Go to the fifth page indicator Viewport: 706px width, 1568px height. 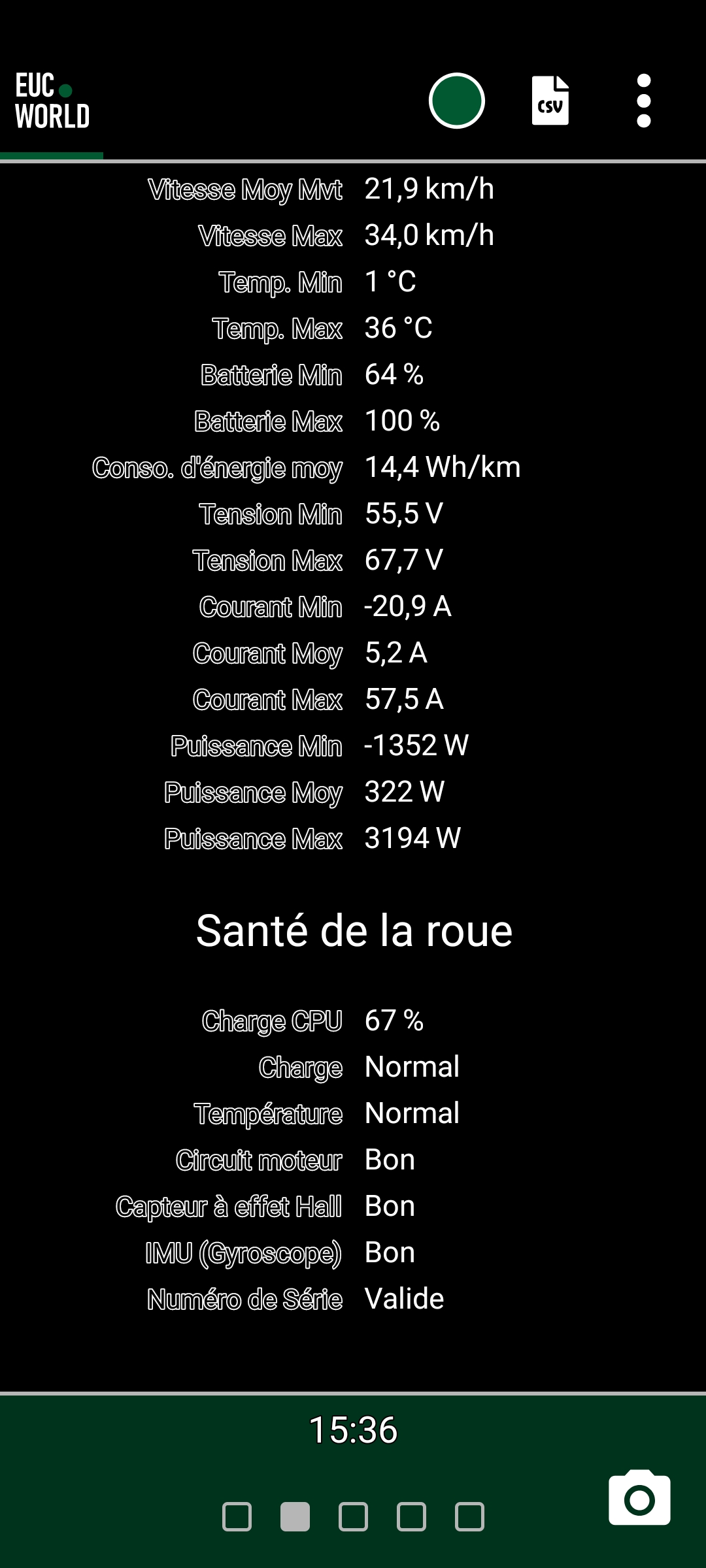point(469,1517)
